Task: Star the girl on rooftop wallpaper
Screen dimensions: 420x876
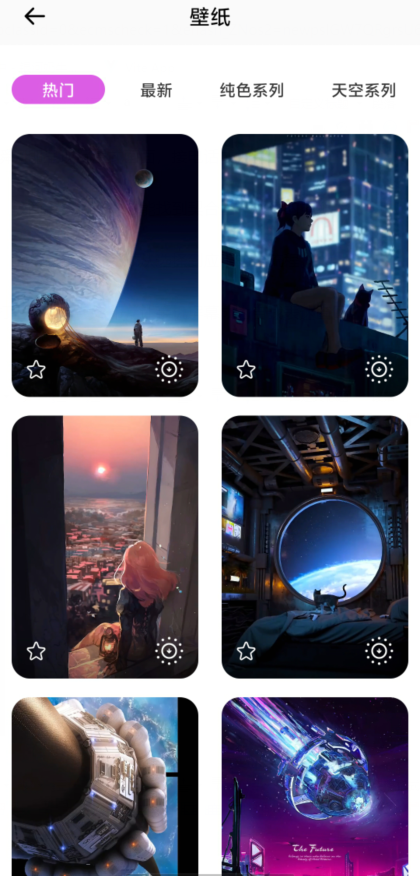Action: (x=246, y=369)
